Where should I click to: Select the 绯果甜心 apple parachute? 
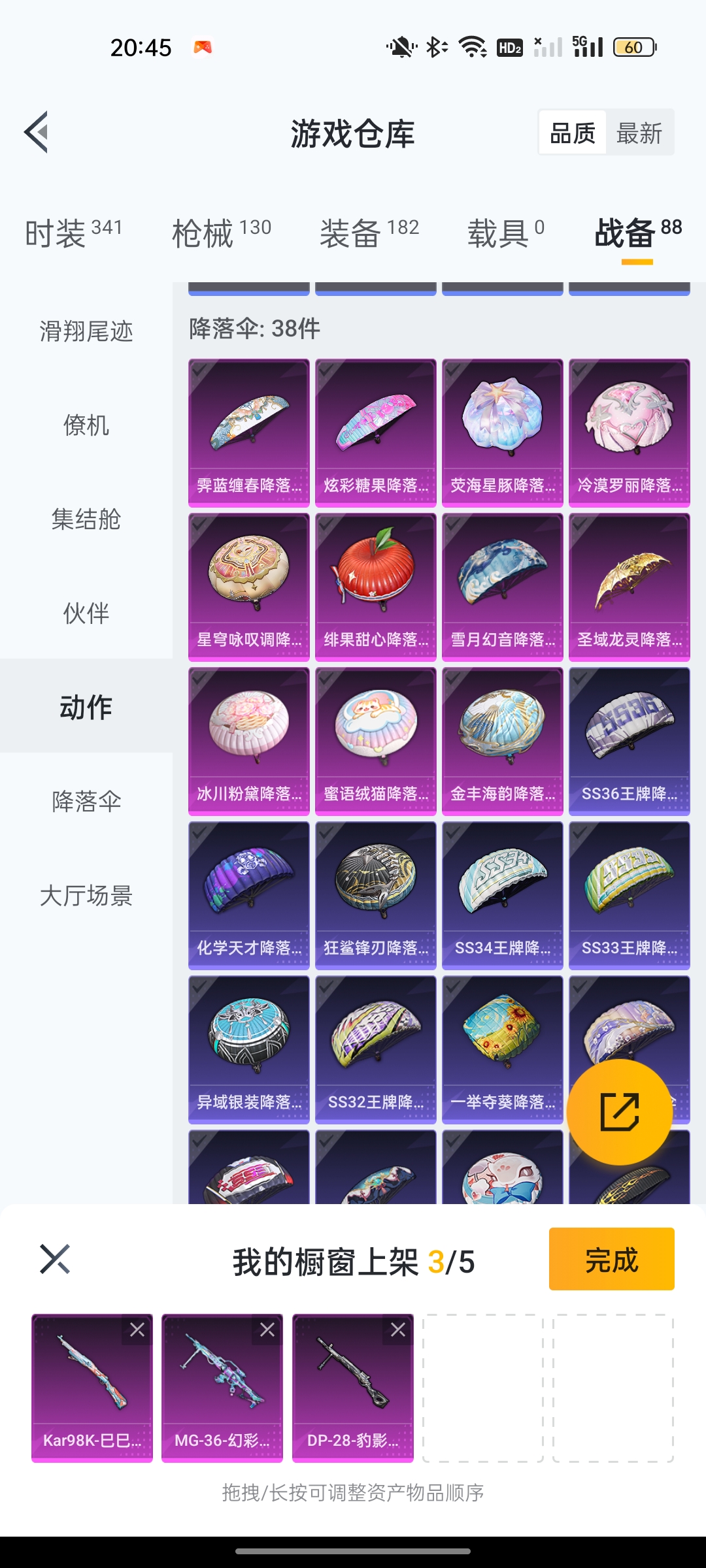pos(375,586)
